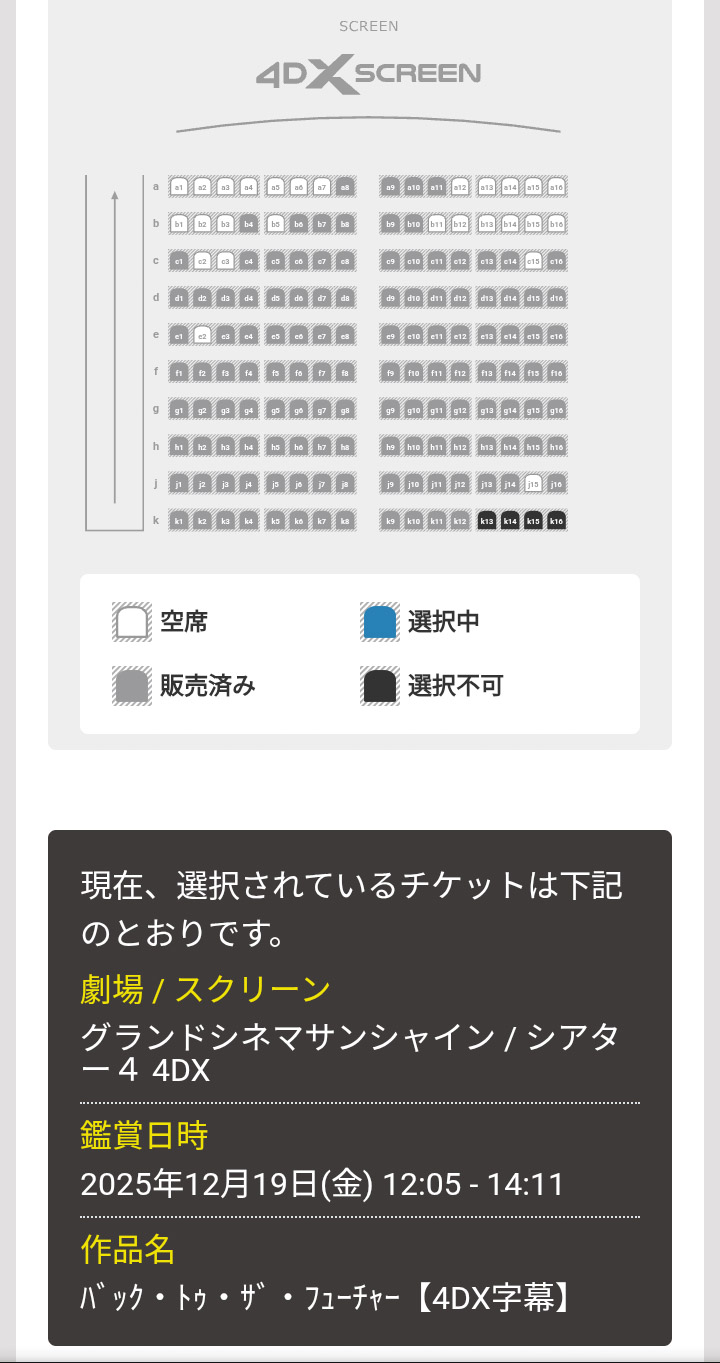Select available seat a1
Screen dimensions: 720x1363
[179, 187]
